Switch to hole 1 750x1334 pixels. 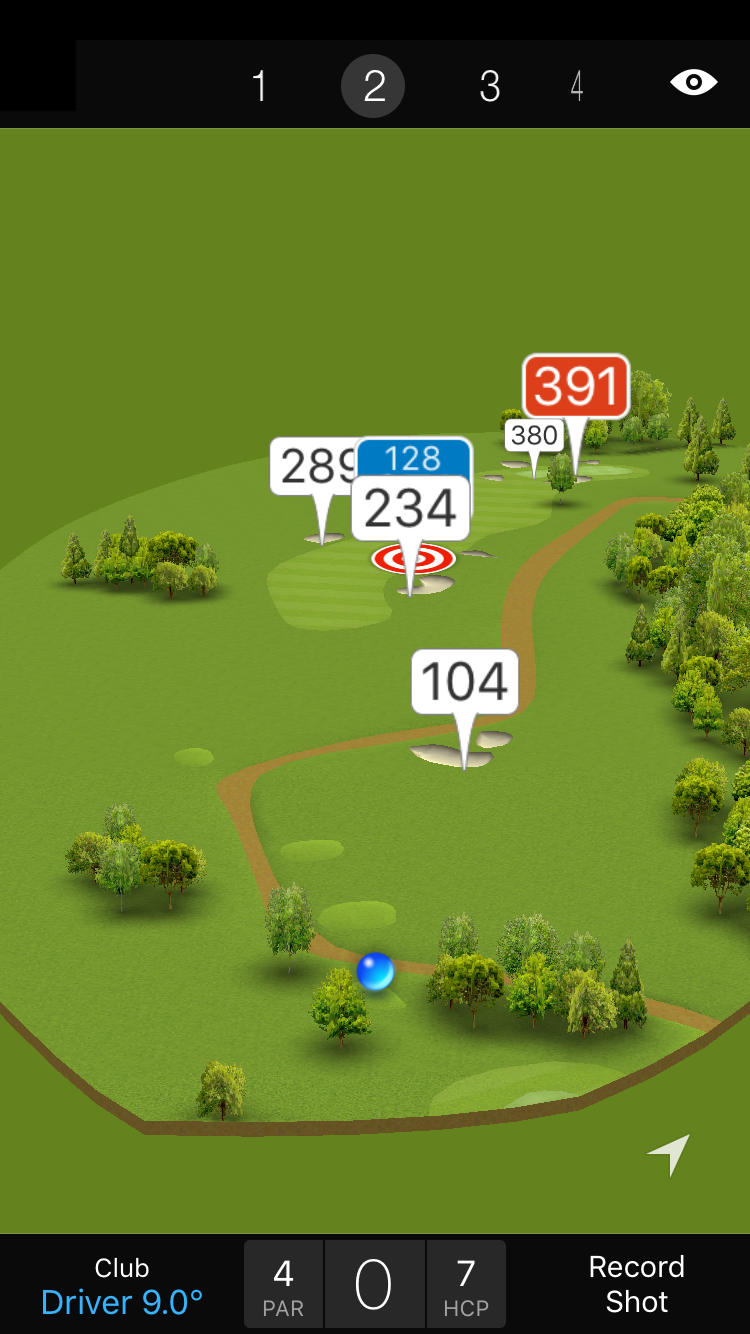point(259,86)
